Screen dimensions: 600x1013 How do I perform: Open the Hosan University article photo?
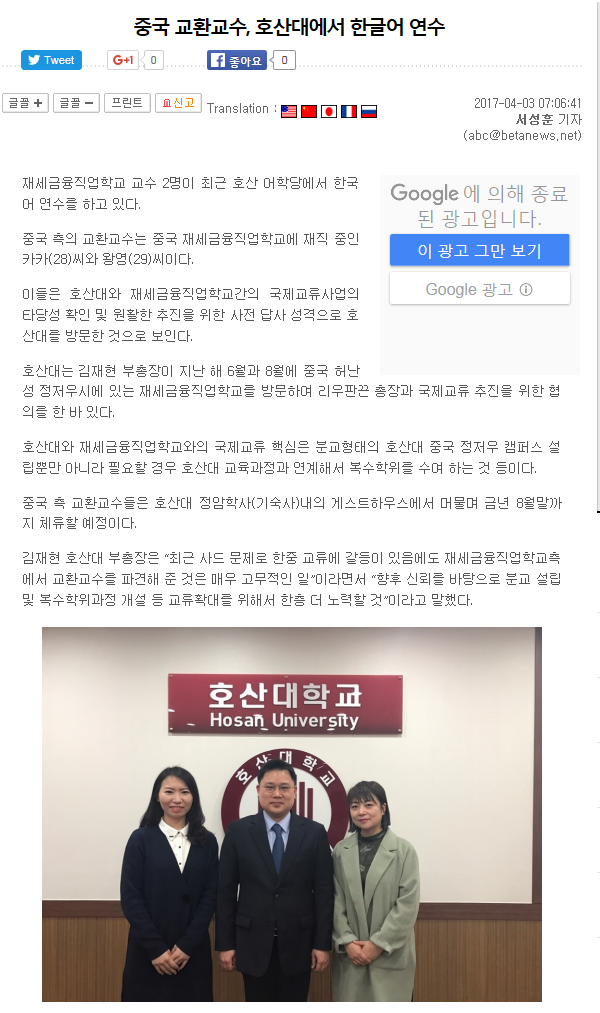(291, 814)
